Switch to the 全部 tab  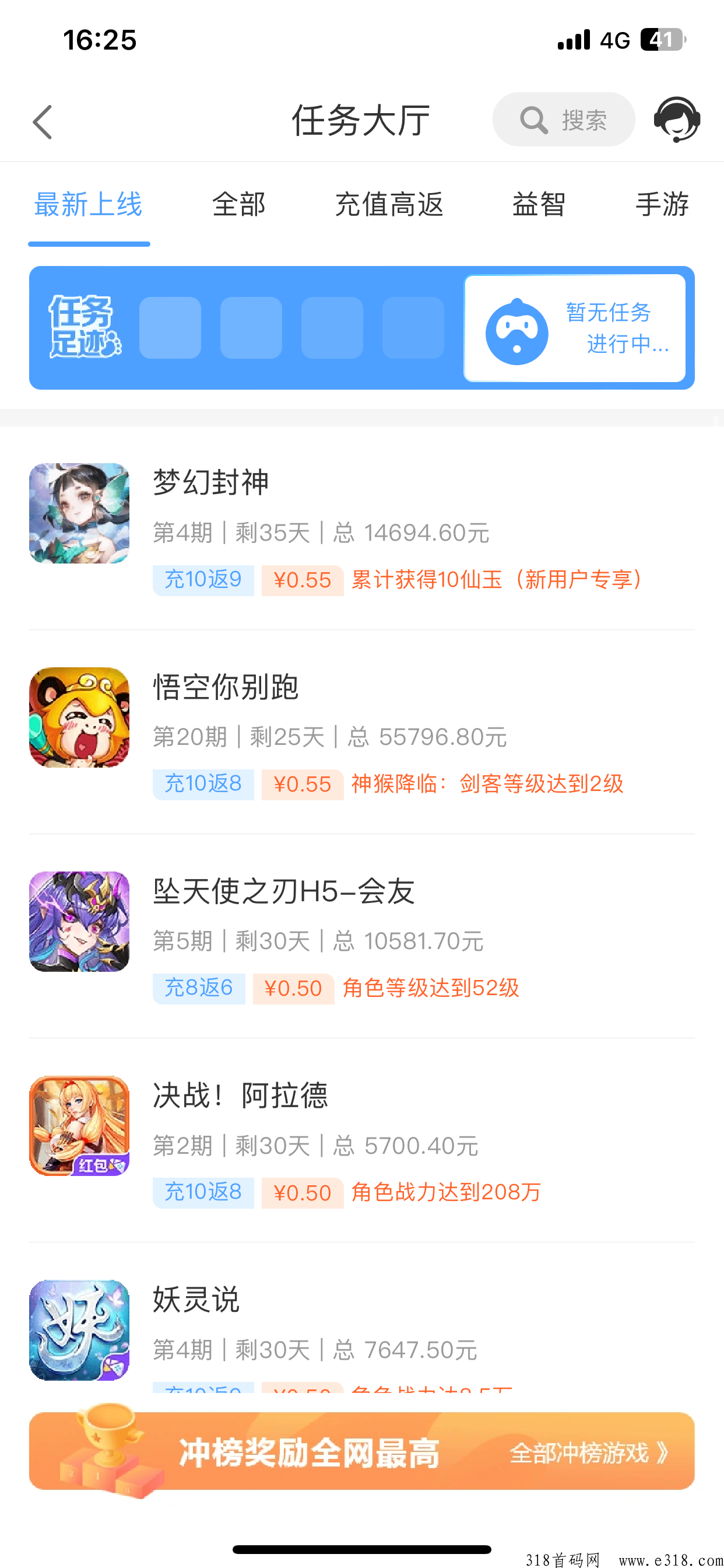pyautogui.click(x=238, y=205)
